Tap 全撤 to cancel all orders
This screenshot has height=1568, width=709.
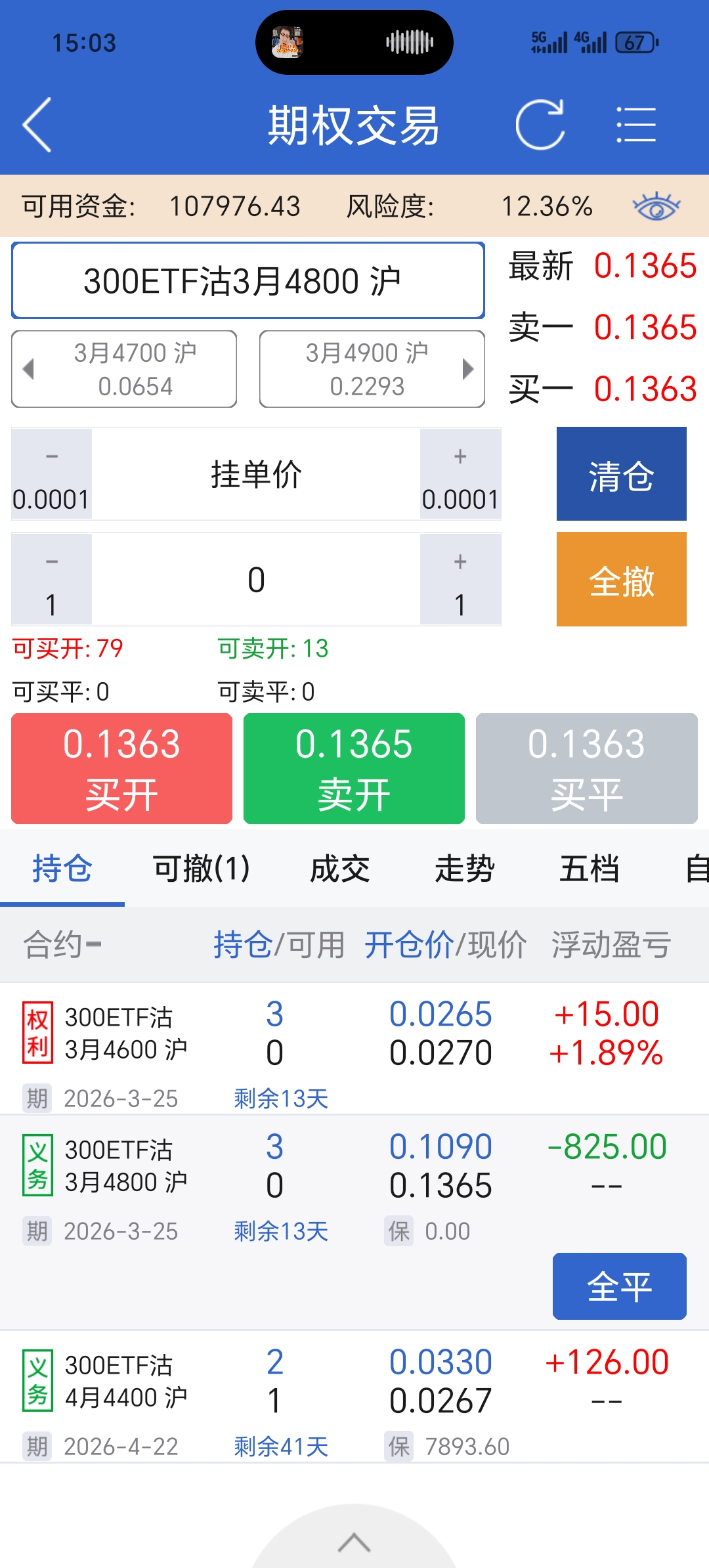(x=621, y=579)
